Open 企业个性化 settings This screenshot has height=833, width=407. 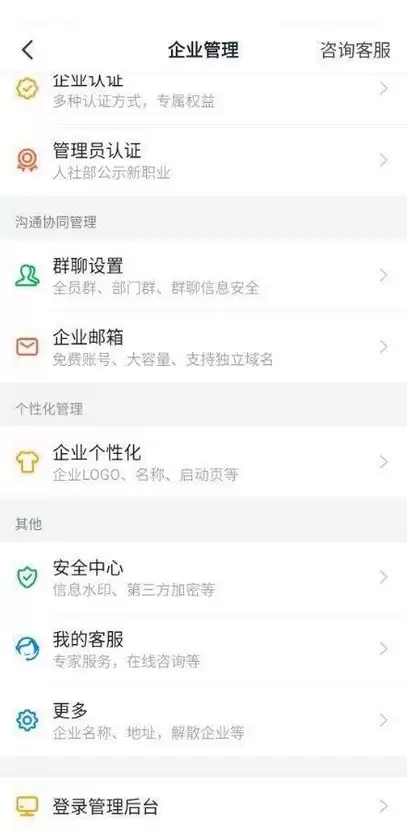pyautogui.click(x=204, y=462)
